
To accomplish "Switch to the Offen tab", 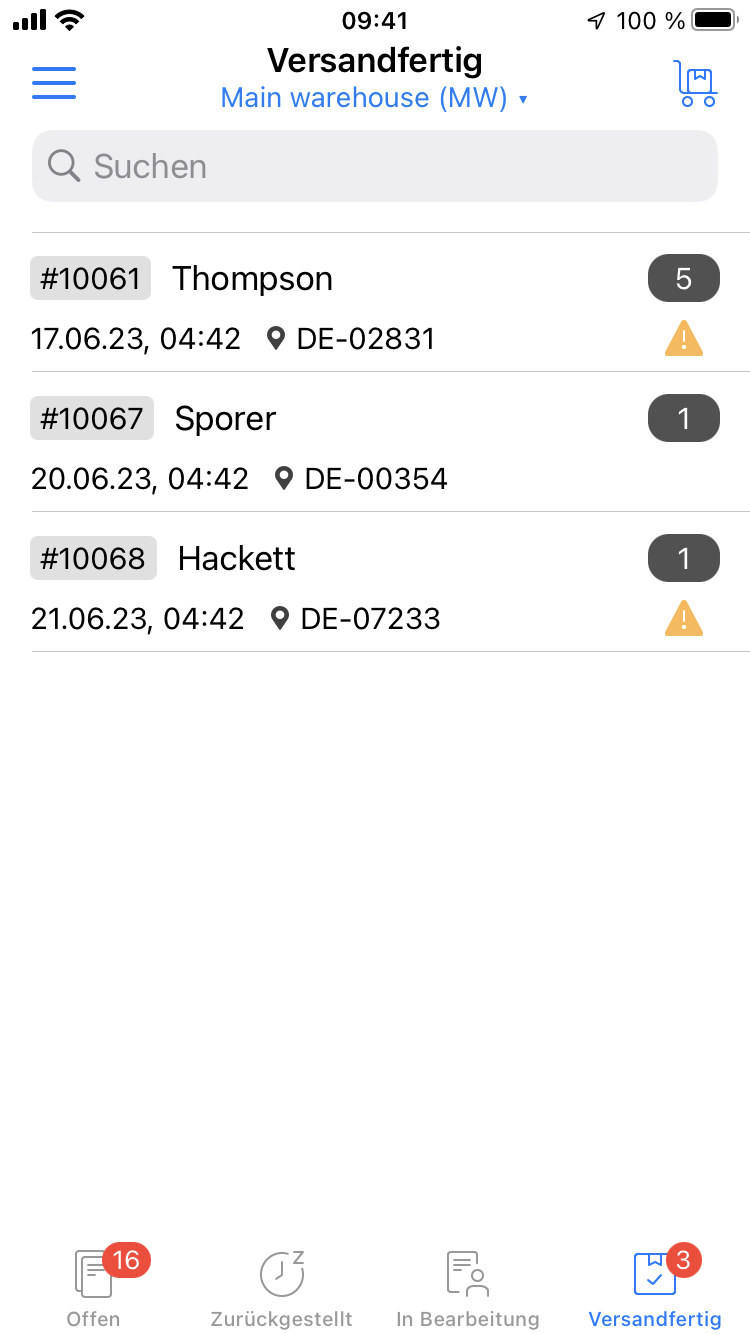I will [94, 1287].
